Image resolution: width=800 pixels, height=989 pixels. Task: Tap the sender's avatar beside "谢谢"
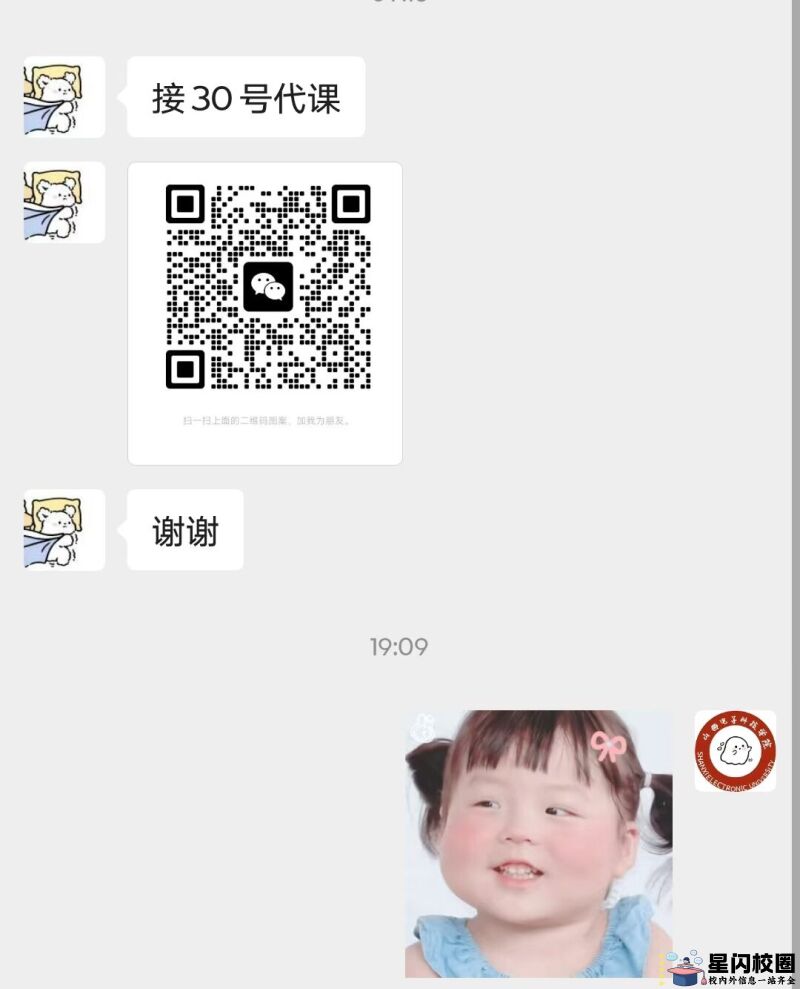click(x=64, y=530)
